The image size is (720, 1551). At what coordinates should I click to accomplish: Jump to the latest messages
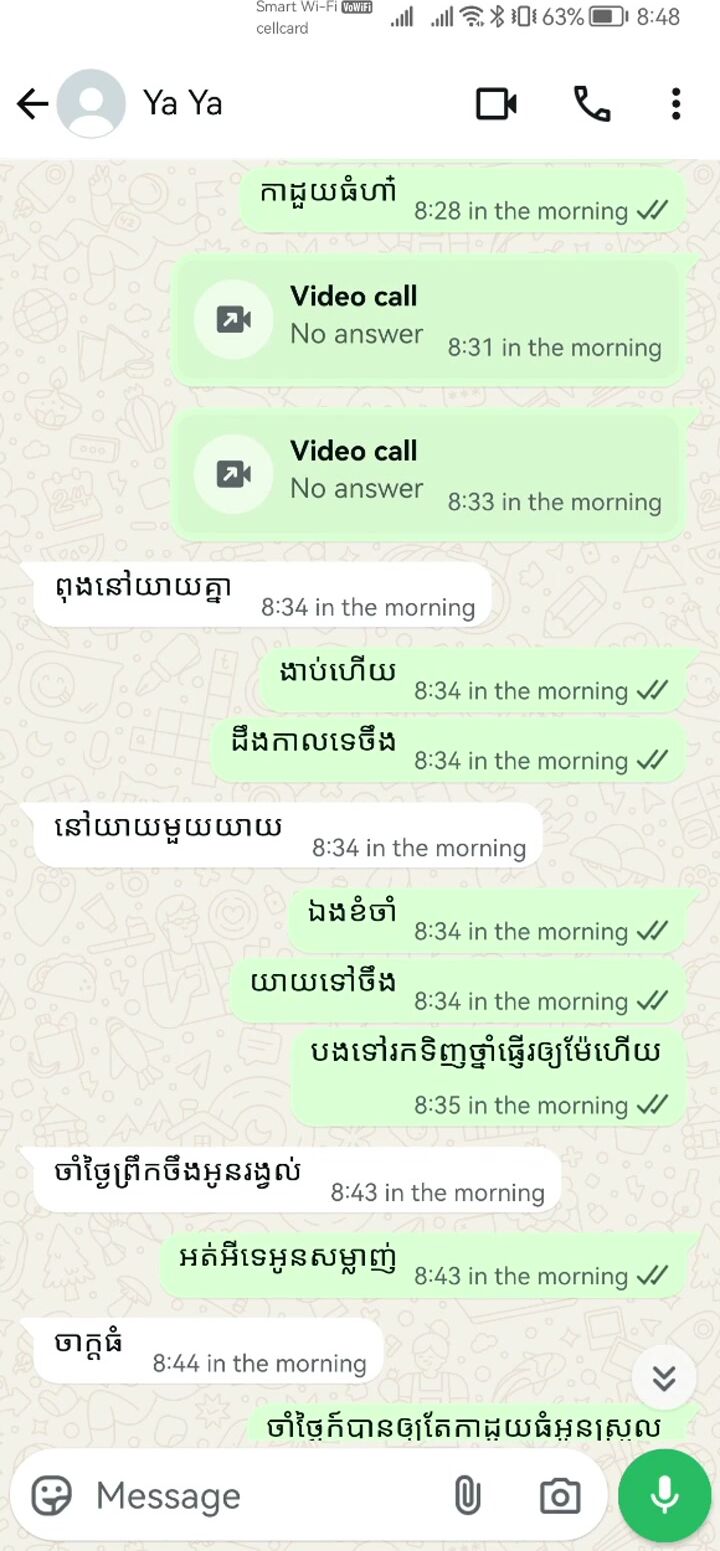click(x=663, y=1379)
